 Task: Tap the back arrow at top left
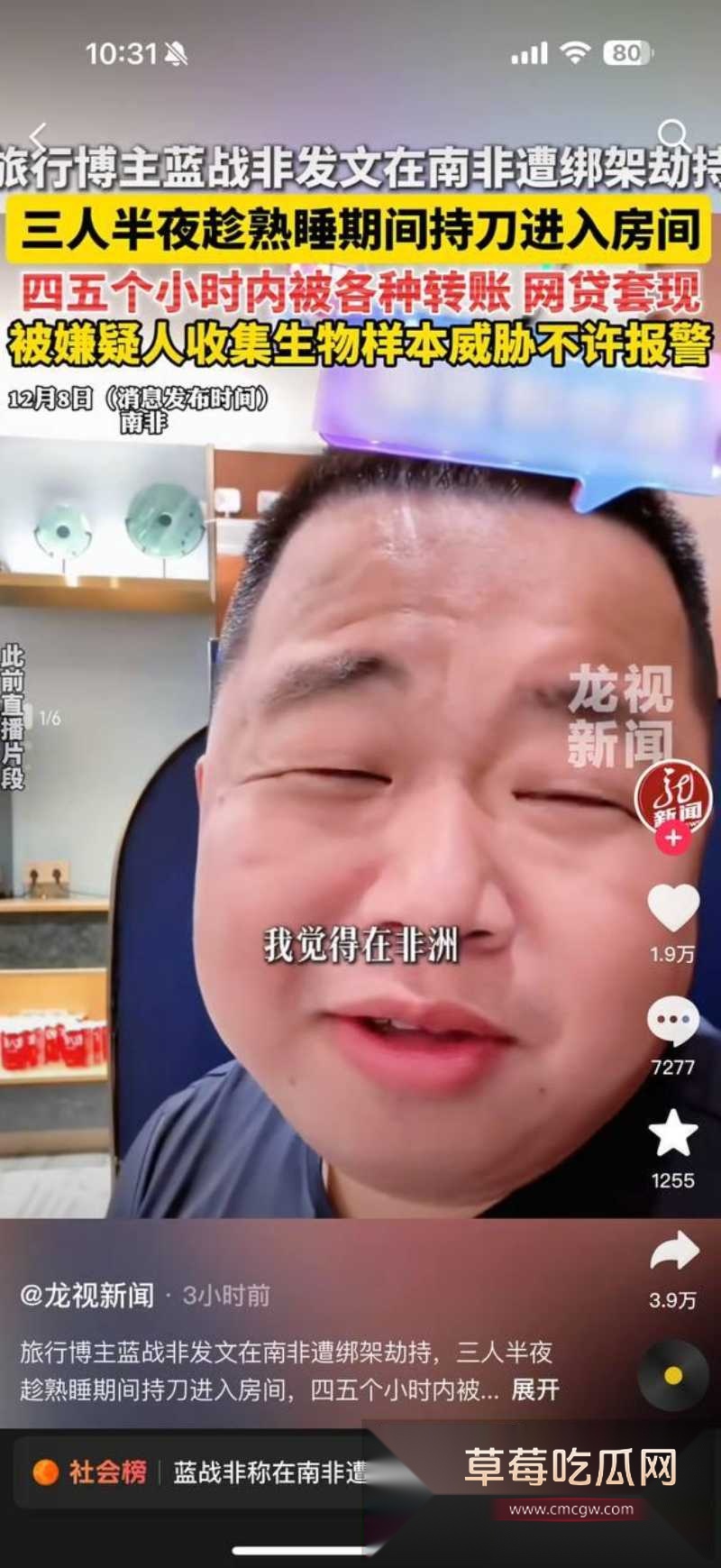[38, 133]
